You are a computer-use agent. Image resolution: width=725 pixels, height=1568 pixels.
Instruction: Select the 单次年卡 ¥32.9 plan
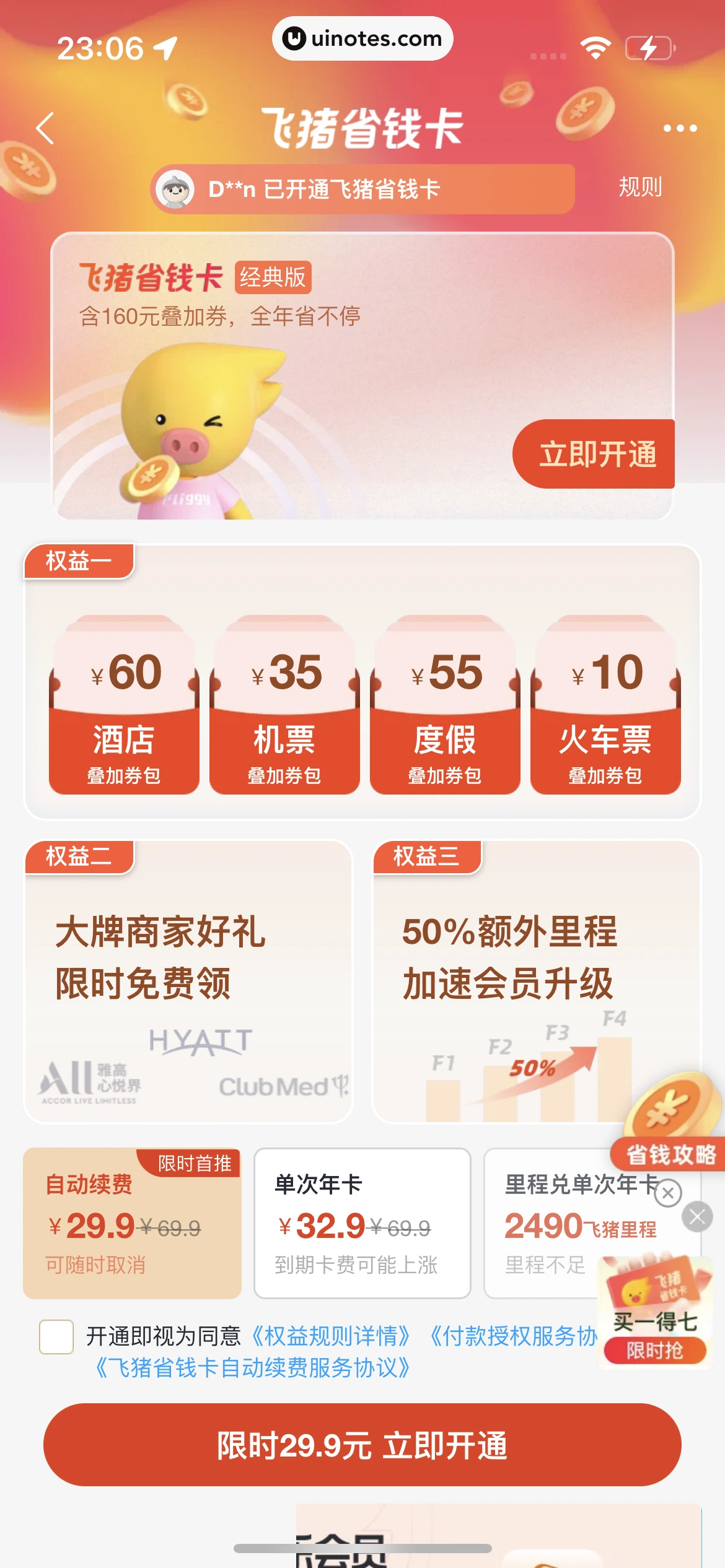[x=362, y=1223]
